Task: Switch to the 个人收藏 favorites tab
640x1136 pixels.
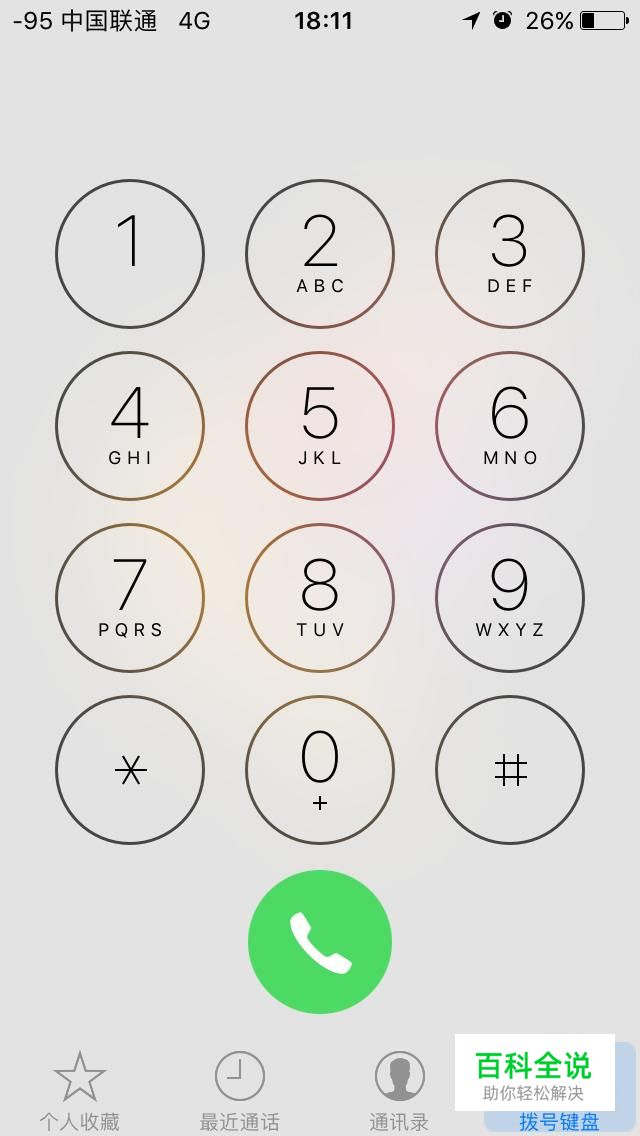Action: (80, 1090)
